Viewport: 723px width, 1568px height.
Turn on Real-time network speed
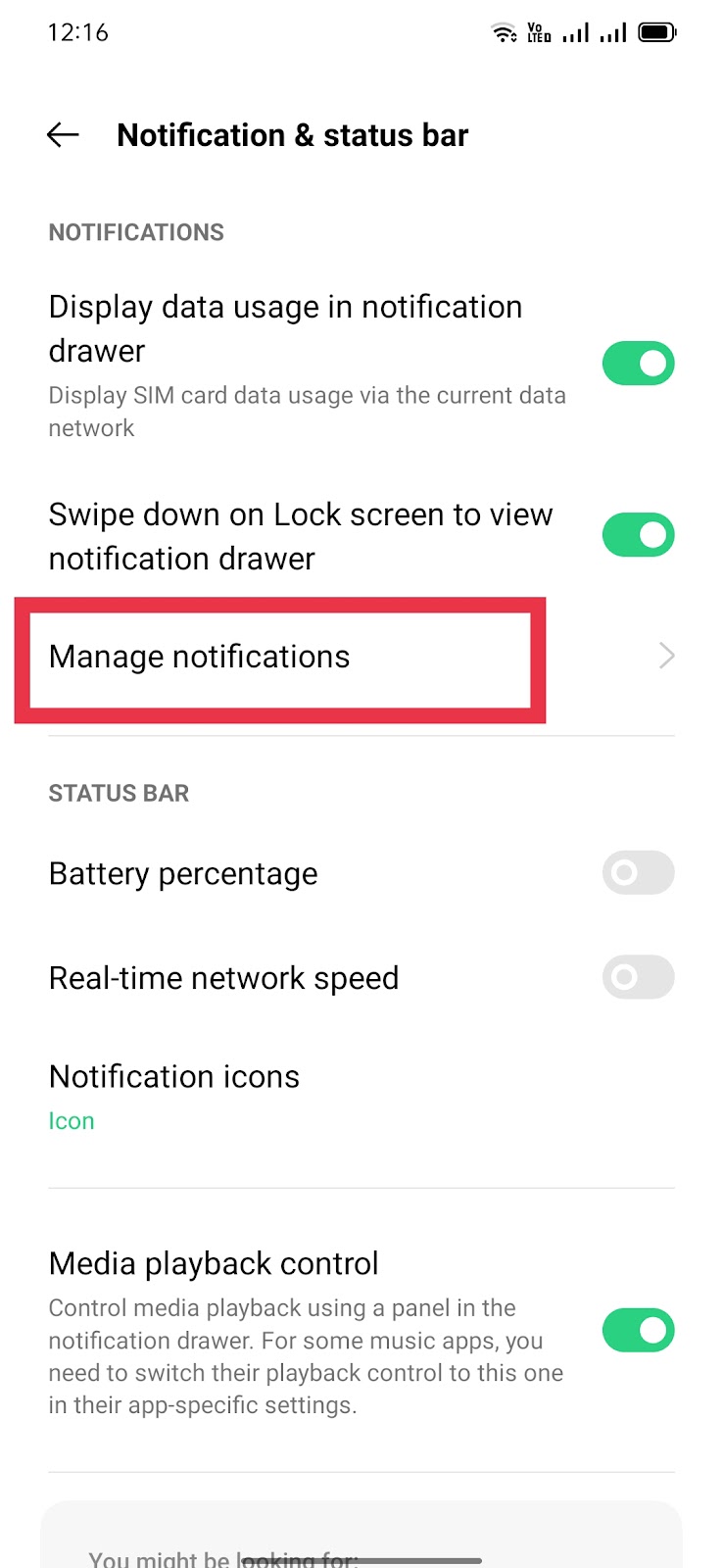(638, 977)
